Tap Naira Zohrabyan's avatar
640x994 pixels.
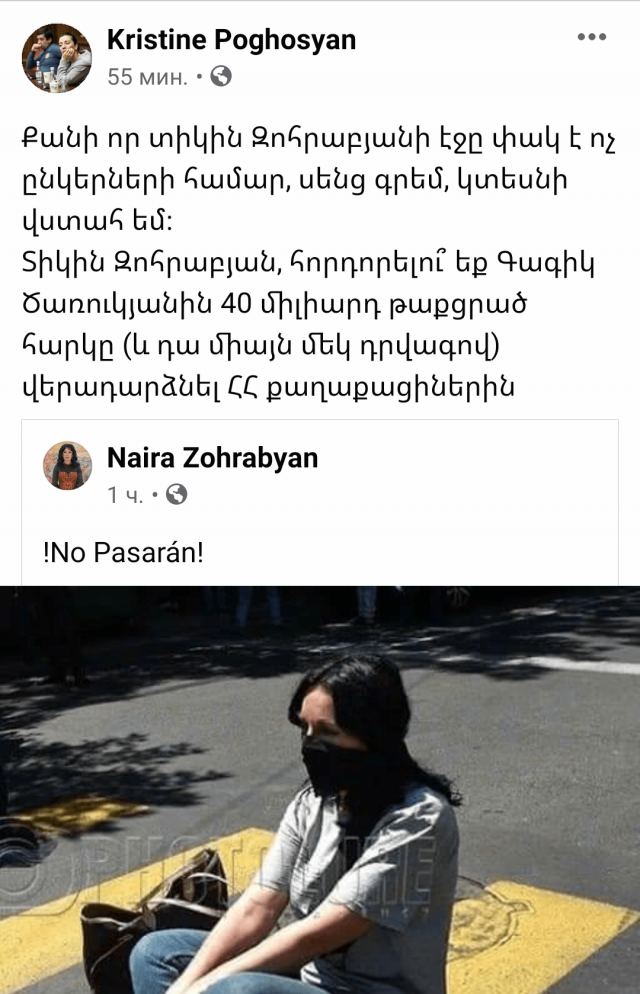coord(68,466)
